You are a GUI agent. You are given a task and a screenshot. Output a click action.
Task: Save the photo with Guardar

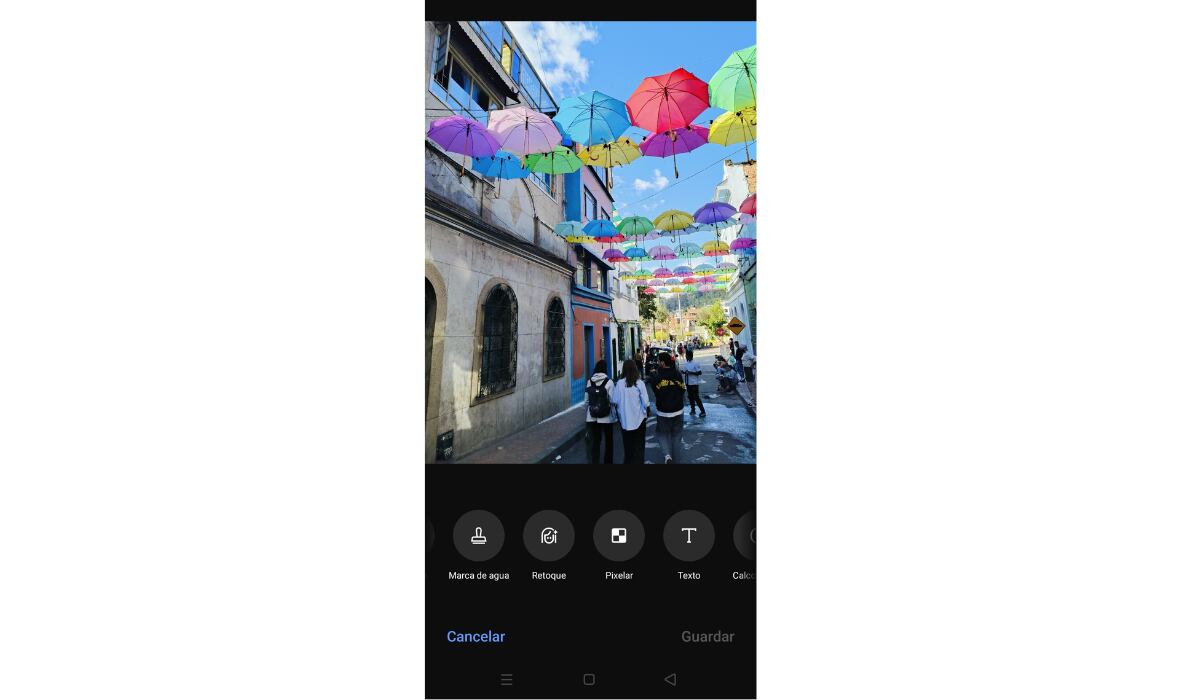(x=707, y=636)
